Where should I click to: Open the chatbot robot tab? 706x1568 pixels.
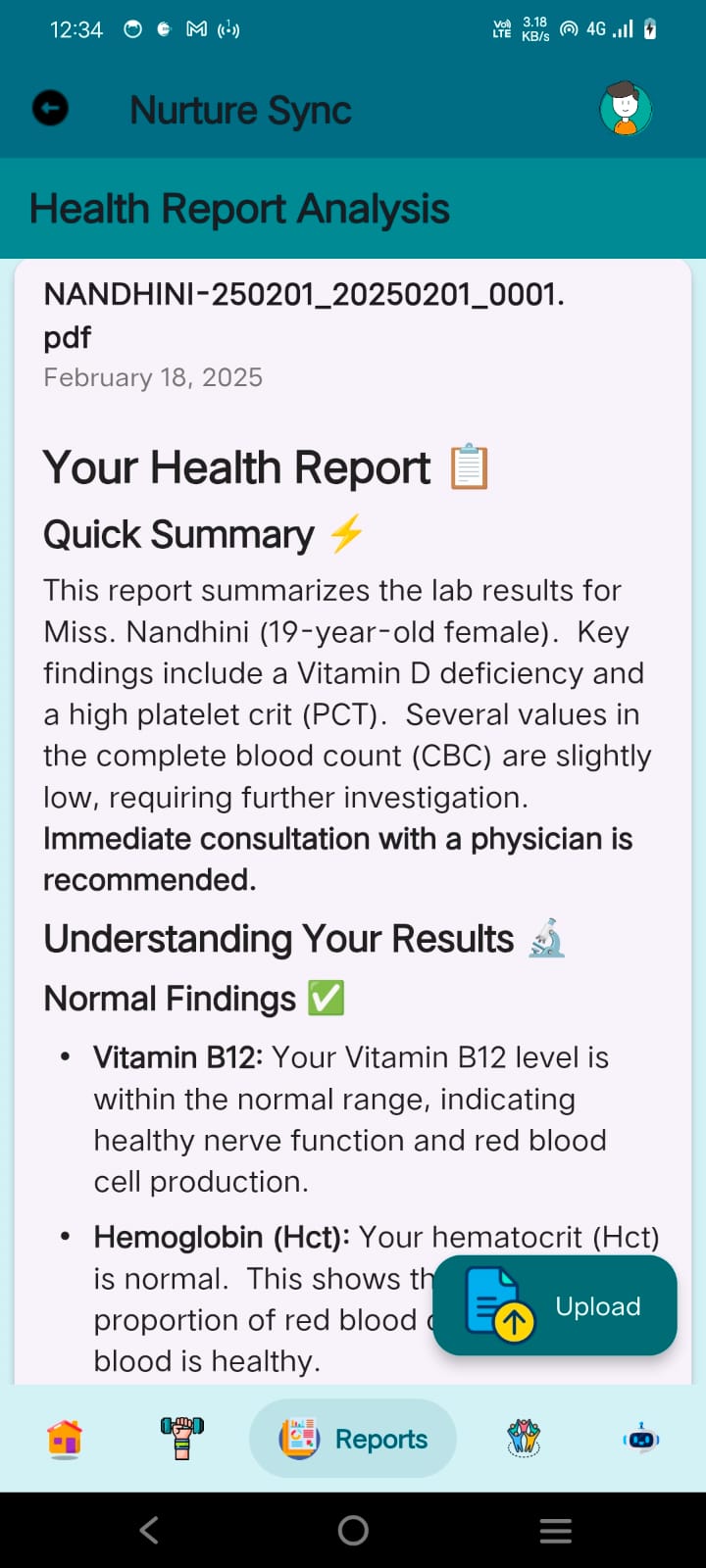coord(641,1439)
